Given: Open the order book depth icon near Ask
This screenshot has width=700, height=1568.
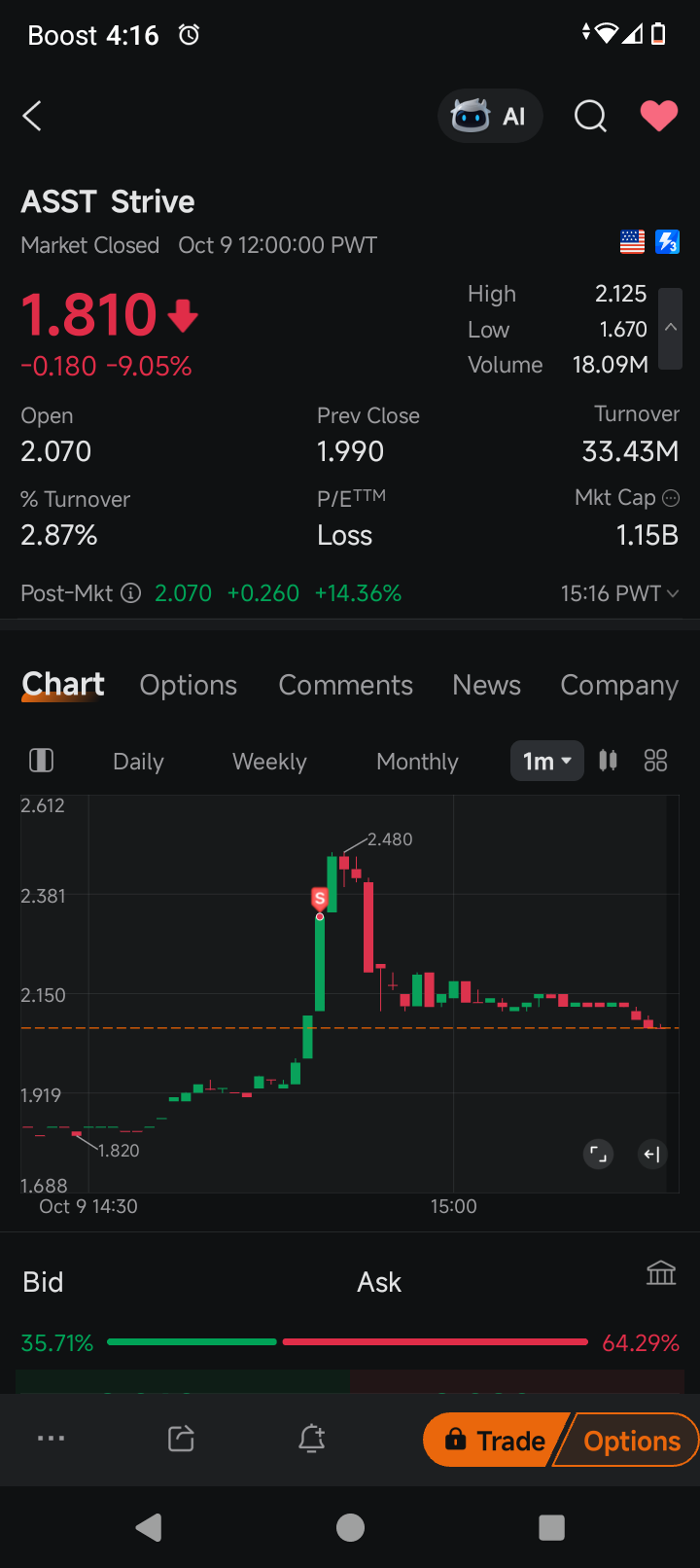Looking at the screenshot, I should coord(661,1271).
